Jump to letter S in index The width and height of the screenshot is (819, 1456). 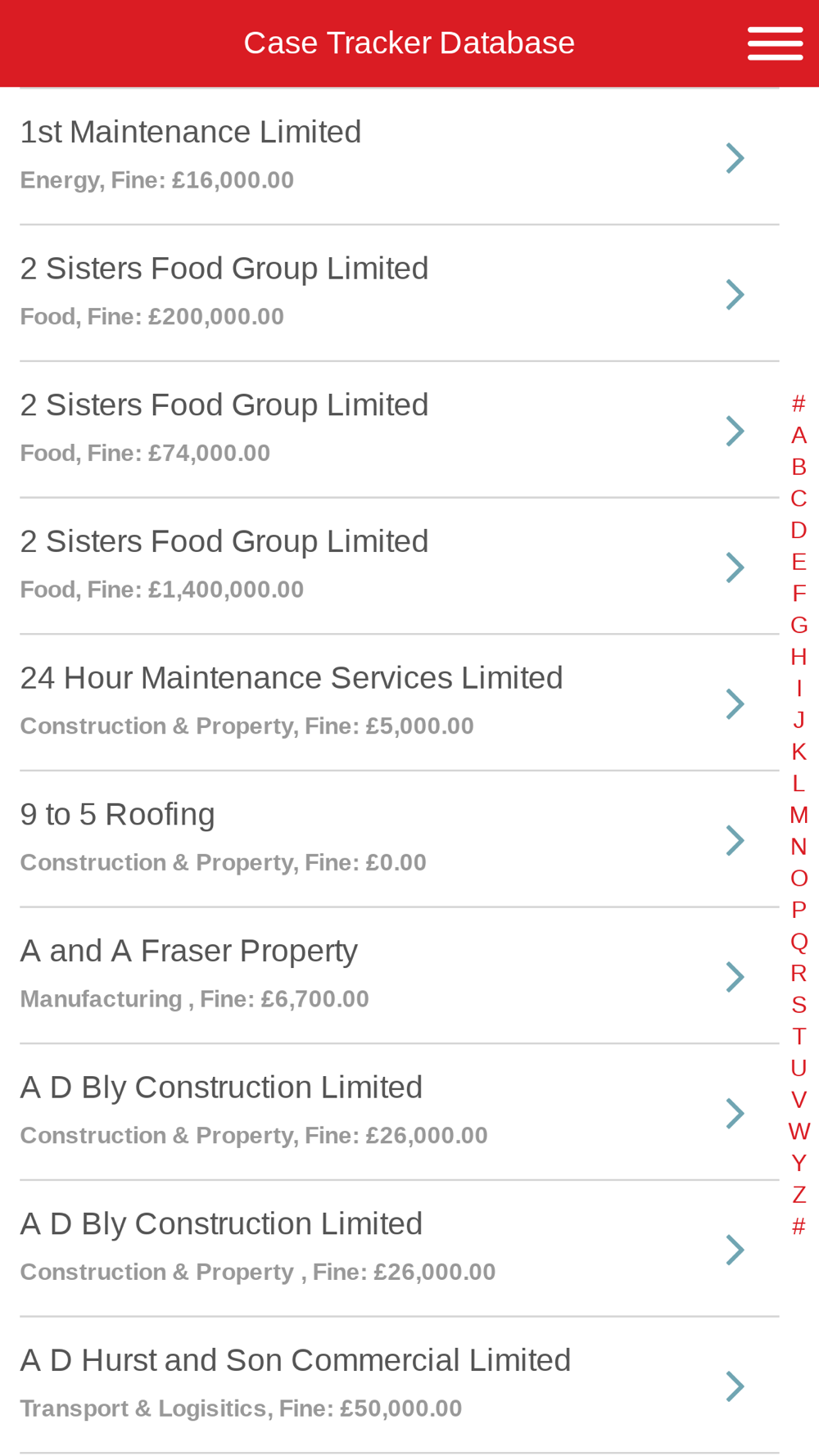point(799,1005)
